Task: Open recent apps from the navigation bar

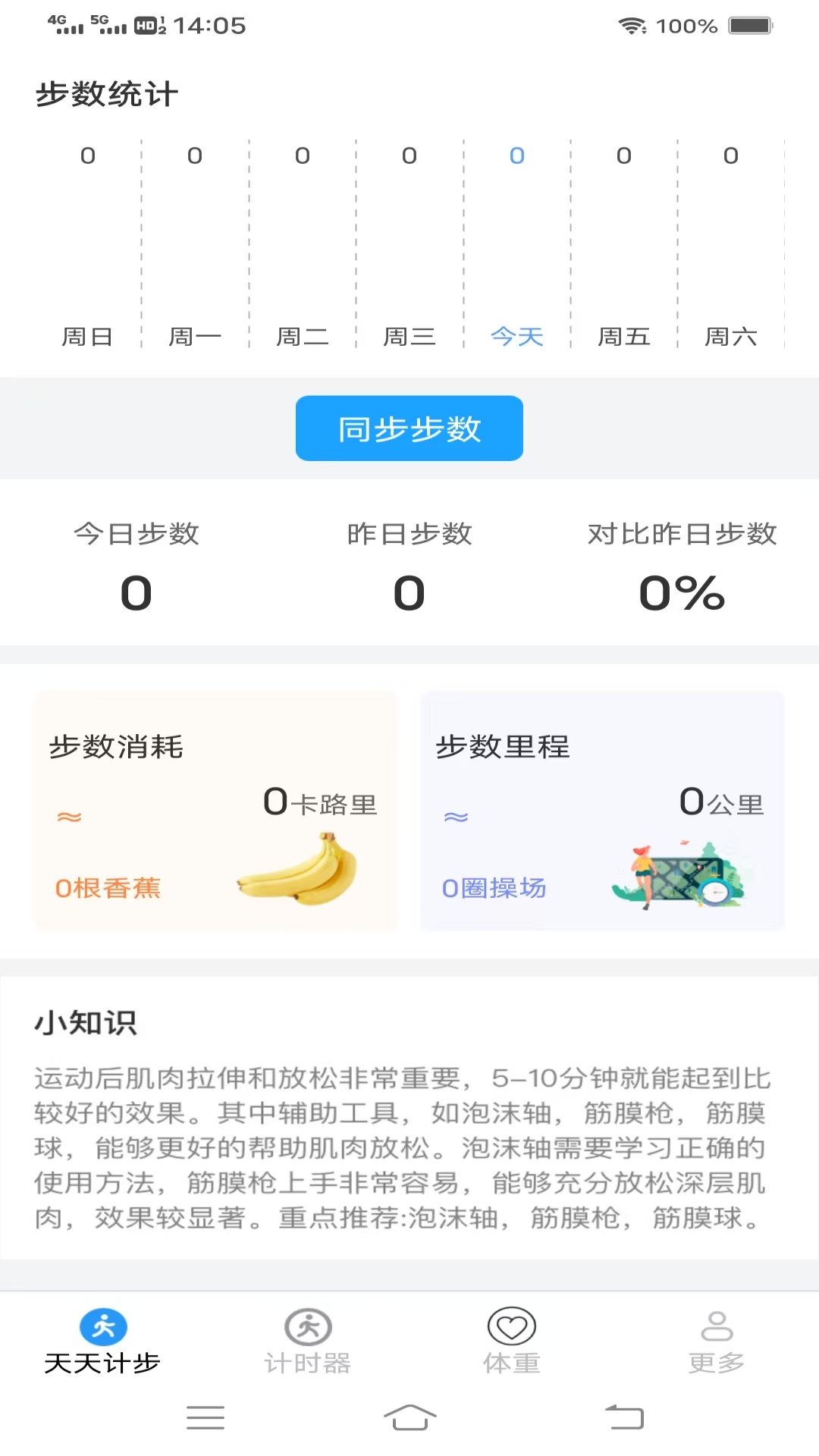Action: coord(206,1417)
